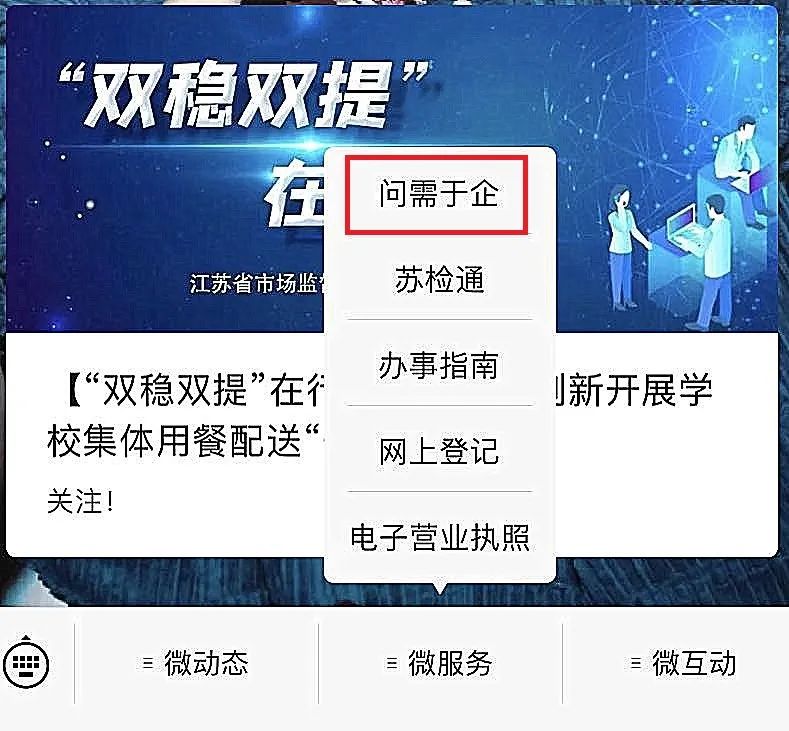Choose 网上登记 in the menu

point(439,451)
